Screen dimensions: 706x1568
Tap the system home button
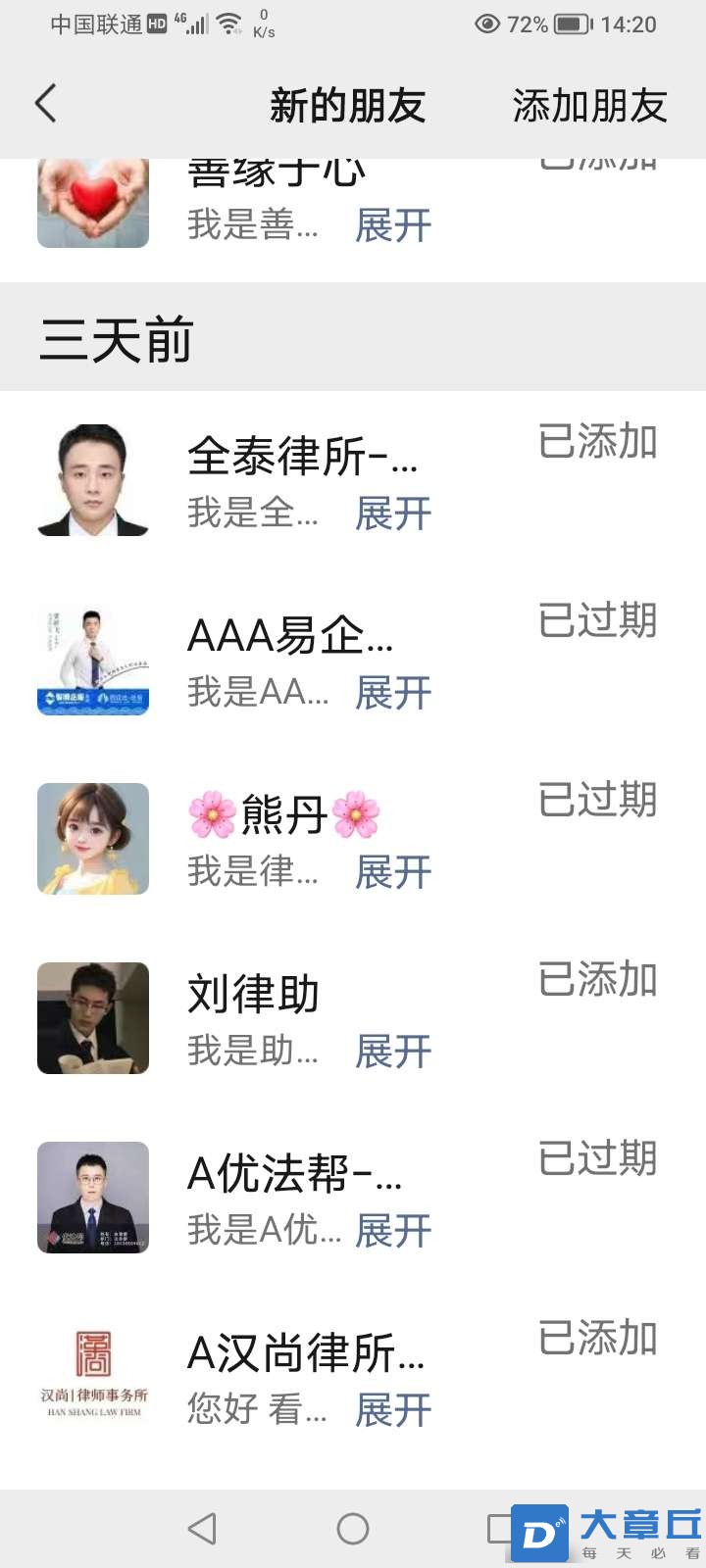click(x=353, y=1528)
